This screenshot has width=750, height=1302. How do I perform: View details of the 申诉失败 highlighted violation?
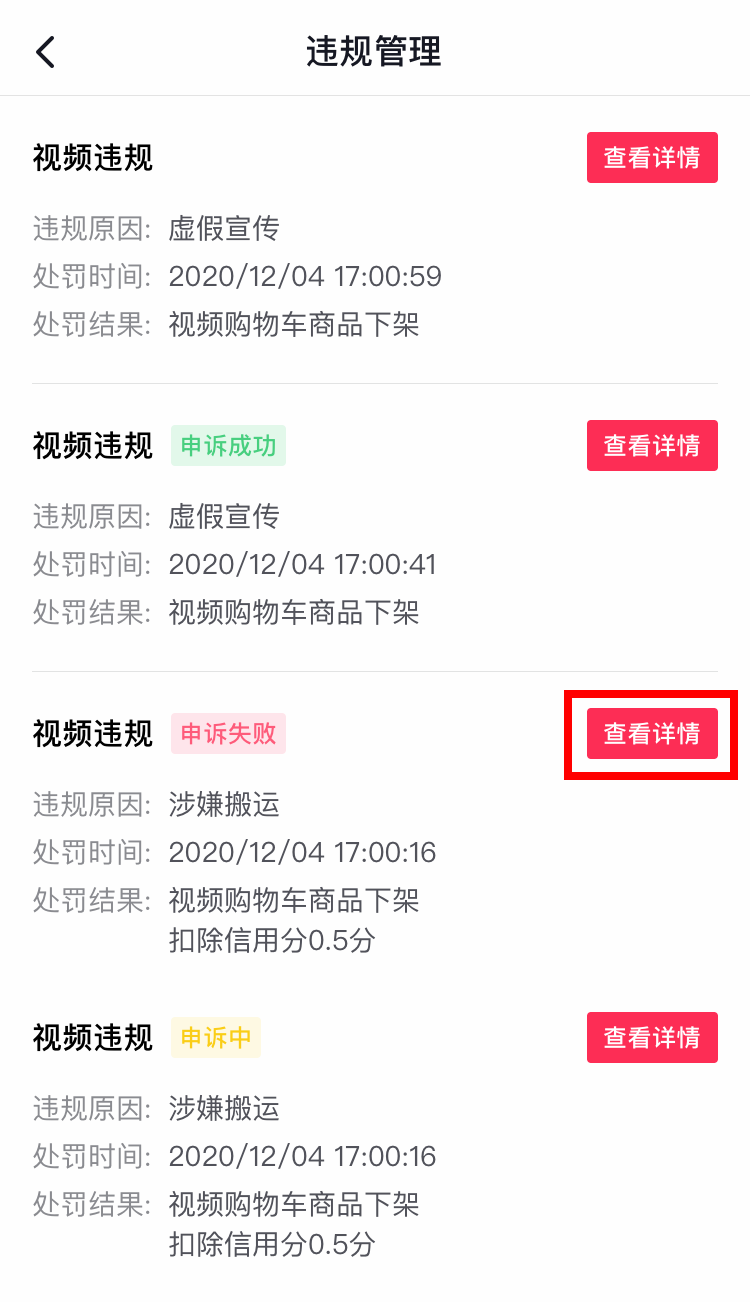click(651, 733)
